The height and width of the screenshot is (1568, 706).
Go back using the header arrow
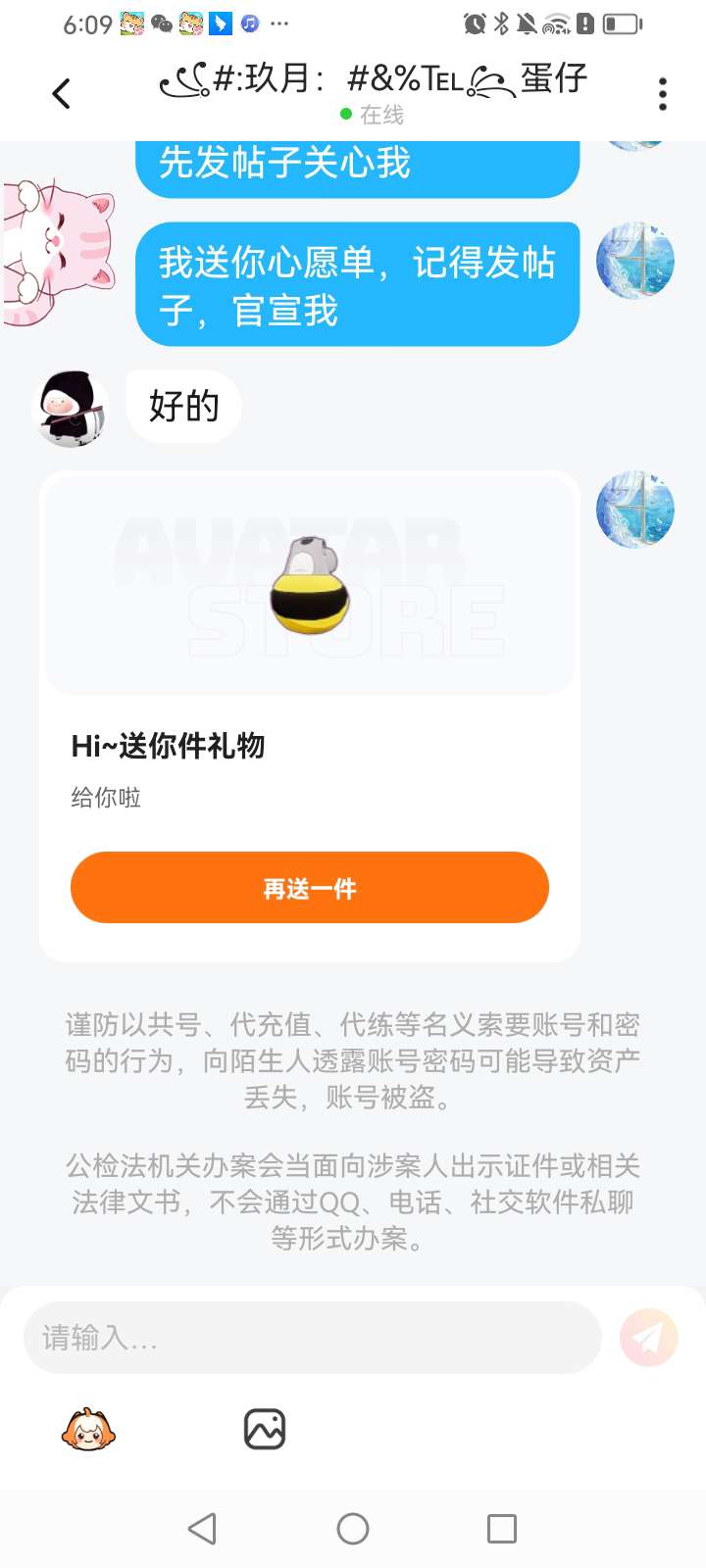click(62, 94)
